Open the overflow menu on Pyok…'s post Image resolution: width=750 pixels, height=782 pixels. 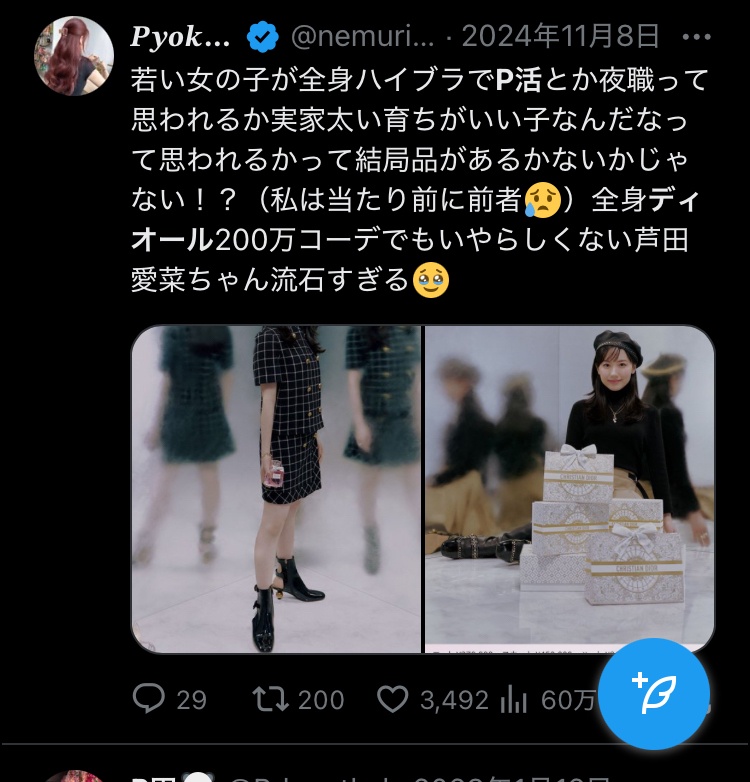pos(696,37)
